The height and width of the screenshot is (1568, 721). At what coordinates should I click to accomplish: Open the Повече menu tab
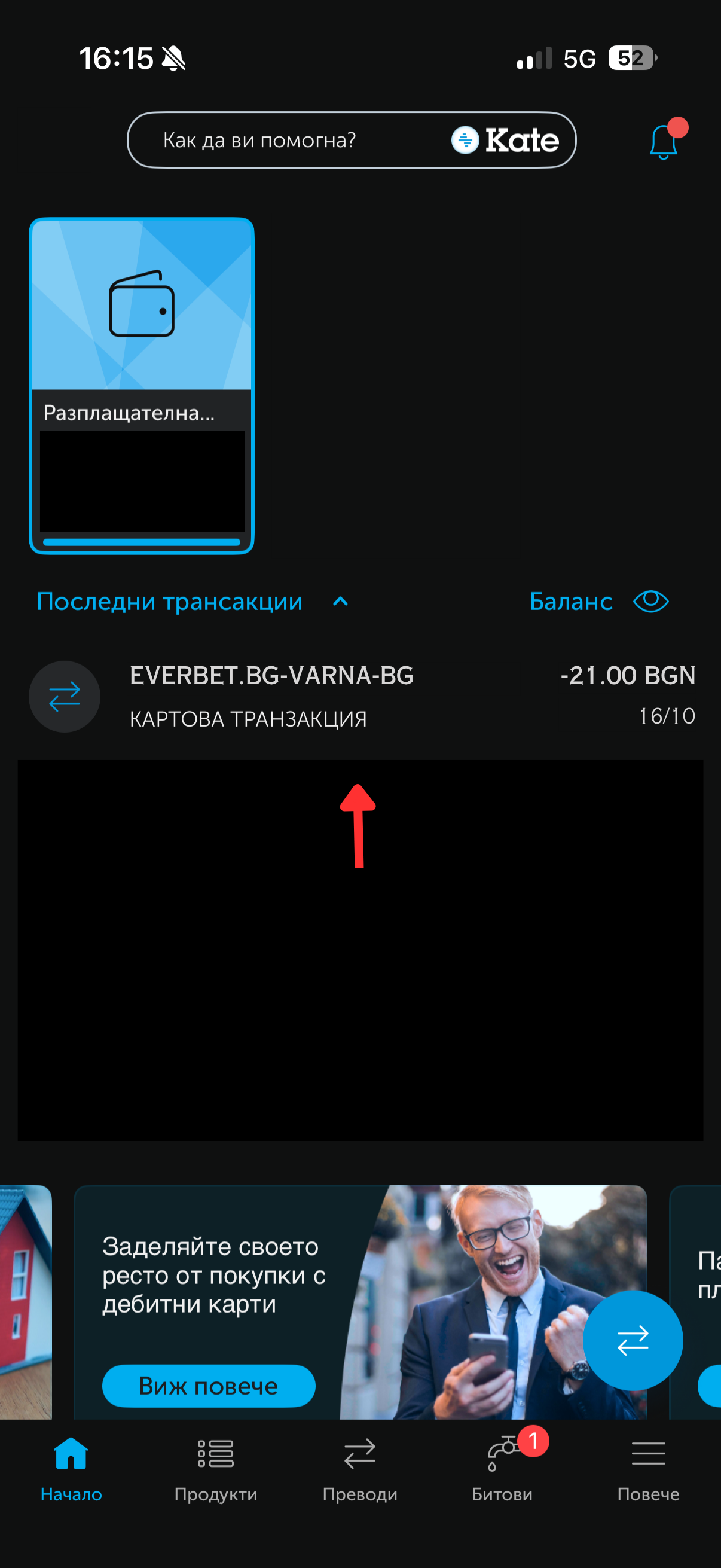pyautogui.click(x=648, y=1467)
